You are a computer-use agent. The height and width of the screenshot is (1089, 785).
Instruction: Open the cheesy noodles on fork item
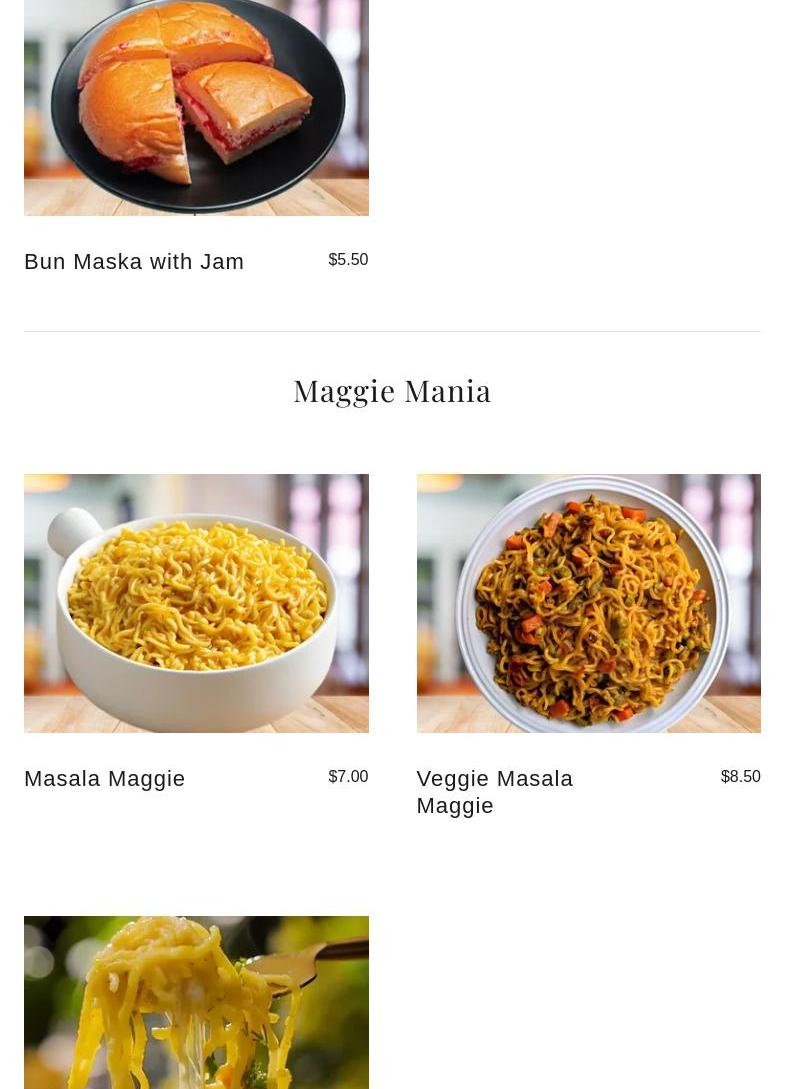[x=196, y=1002]
